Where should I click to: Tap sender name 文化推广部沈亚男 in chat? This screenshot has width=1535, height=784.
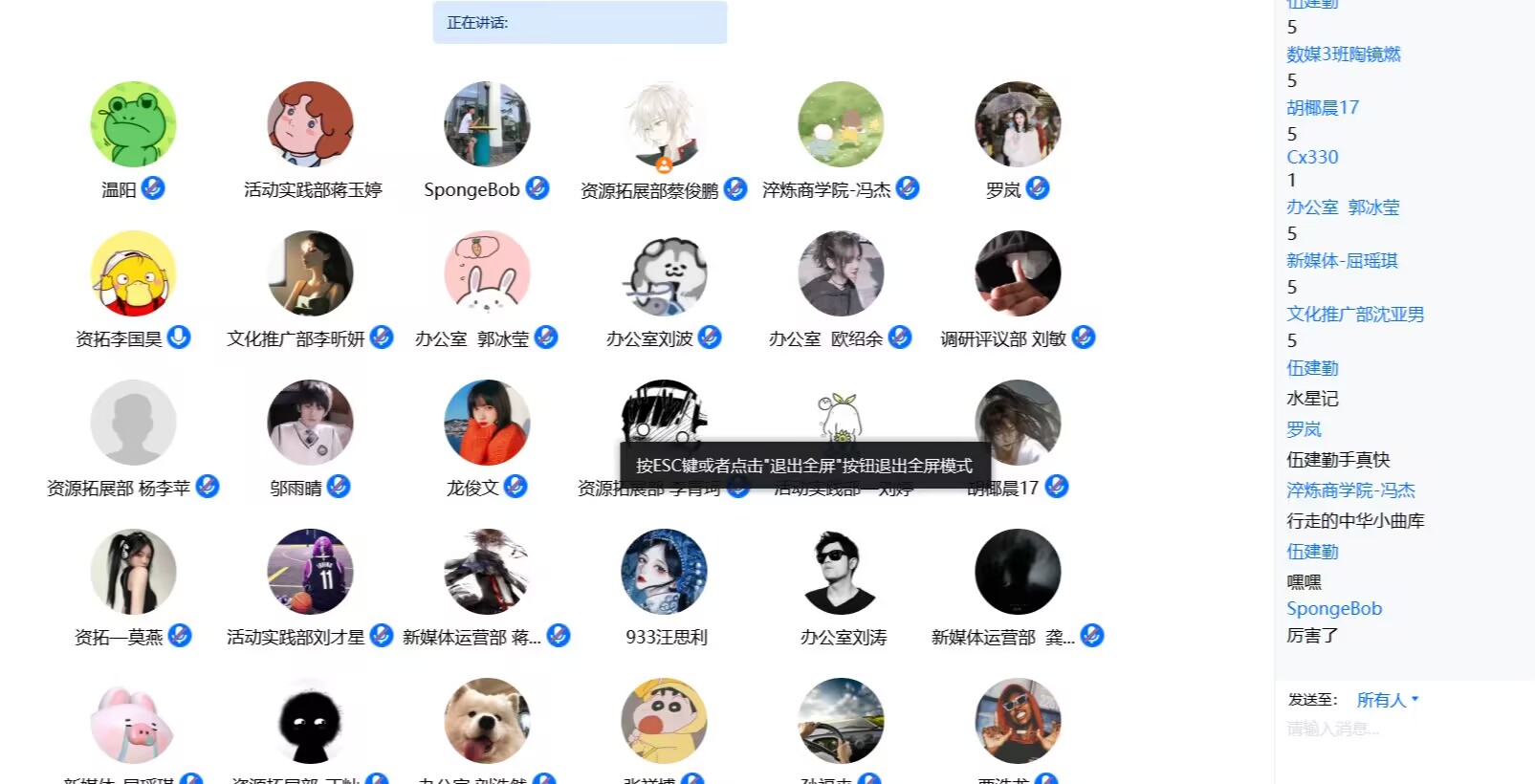(x=1354, y=314)
